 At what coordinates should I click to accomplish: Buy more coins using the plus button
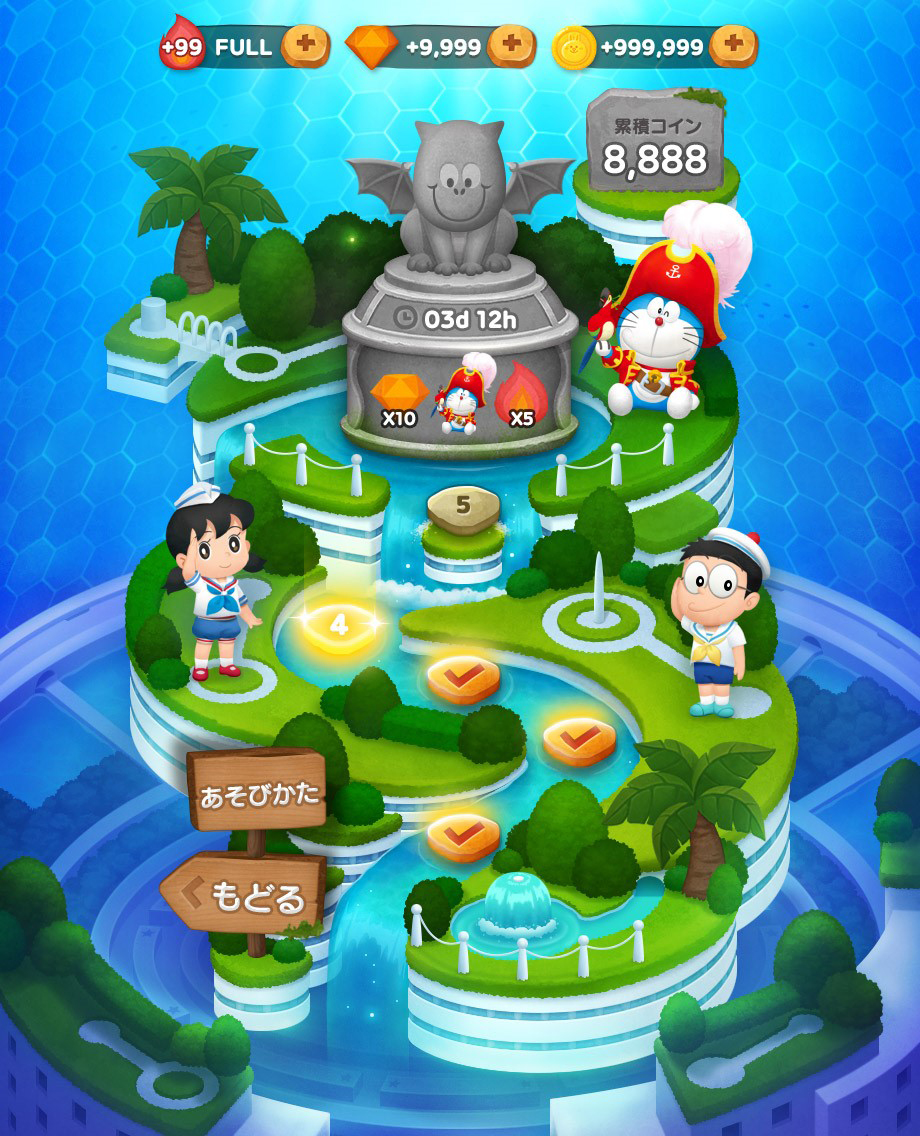pos(734,46)
